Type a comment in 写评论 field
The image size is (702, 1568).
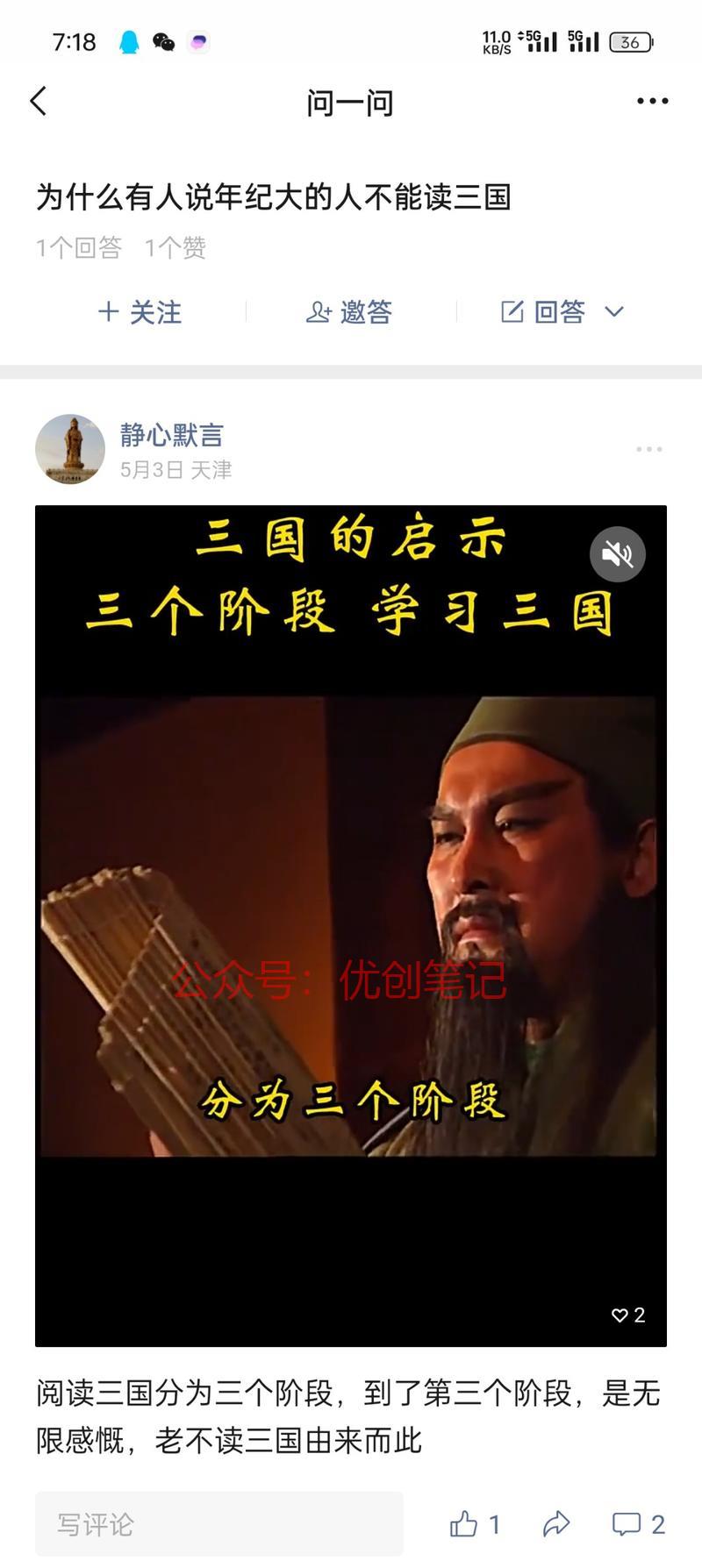coord(219,1524)
